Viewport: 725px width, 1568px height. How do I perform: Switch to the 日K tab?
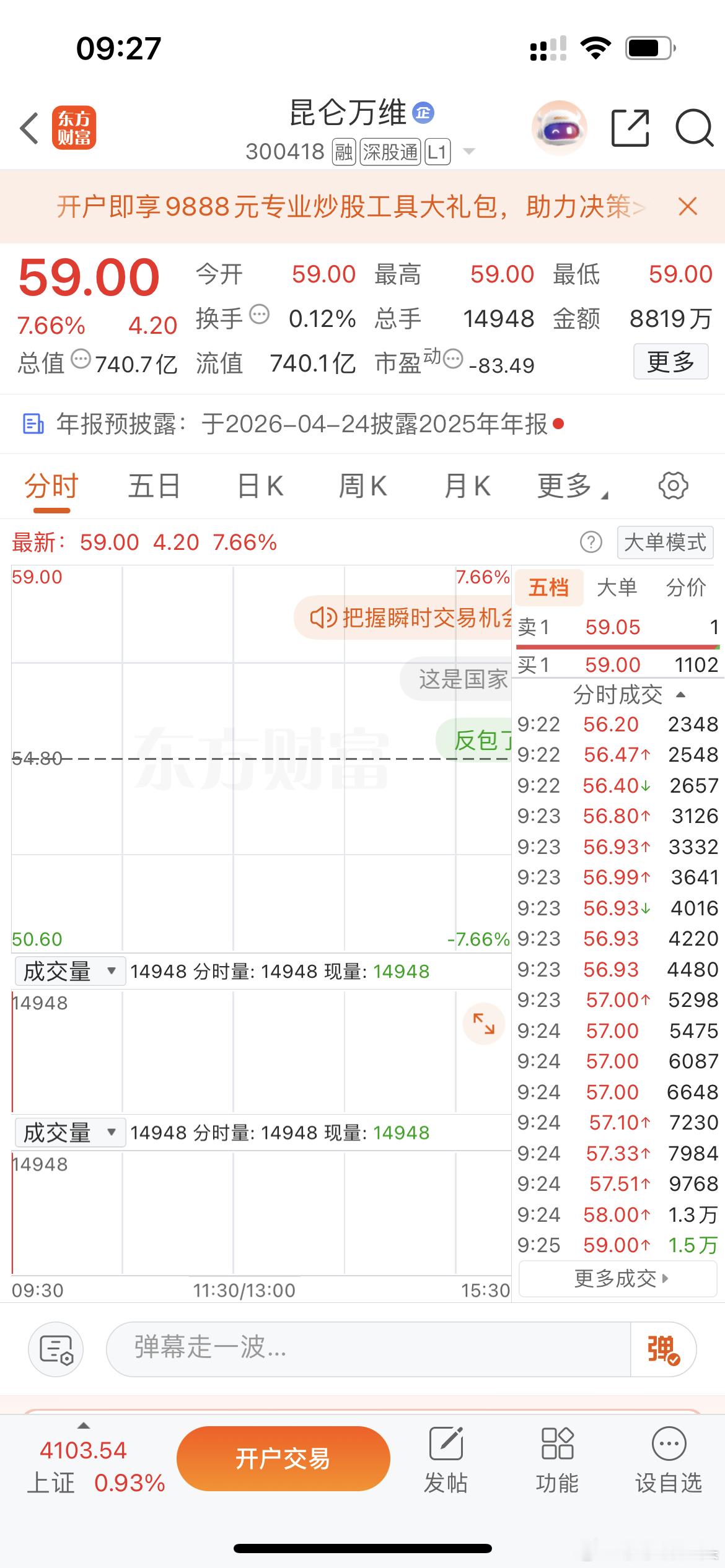[x=260, y=486]
